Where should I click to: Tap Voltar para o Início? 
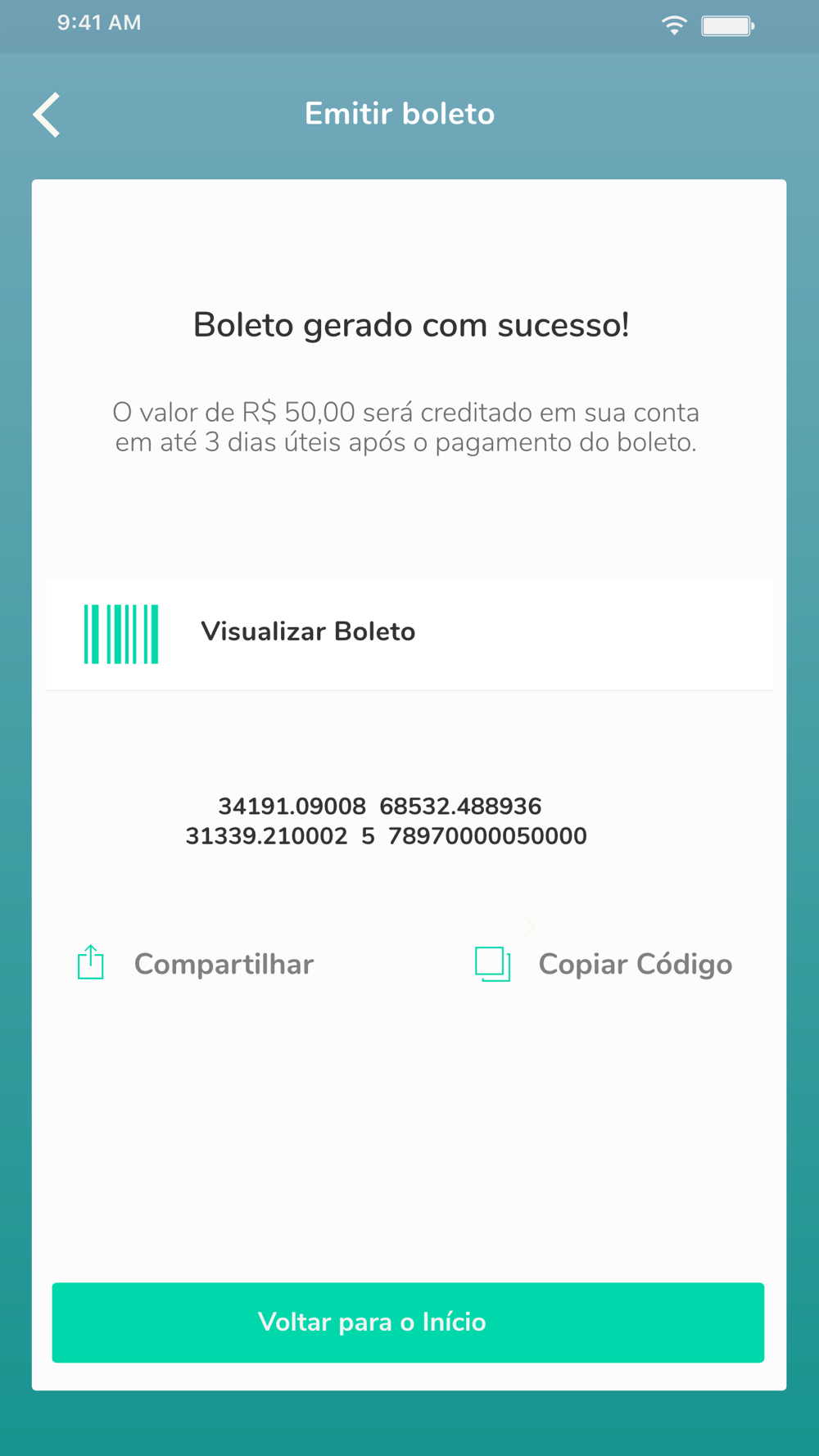point(408,1322)
